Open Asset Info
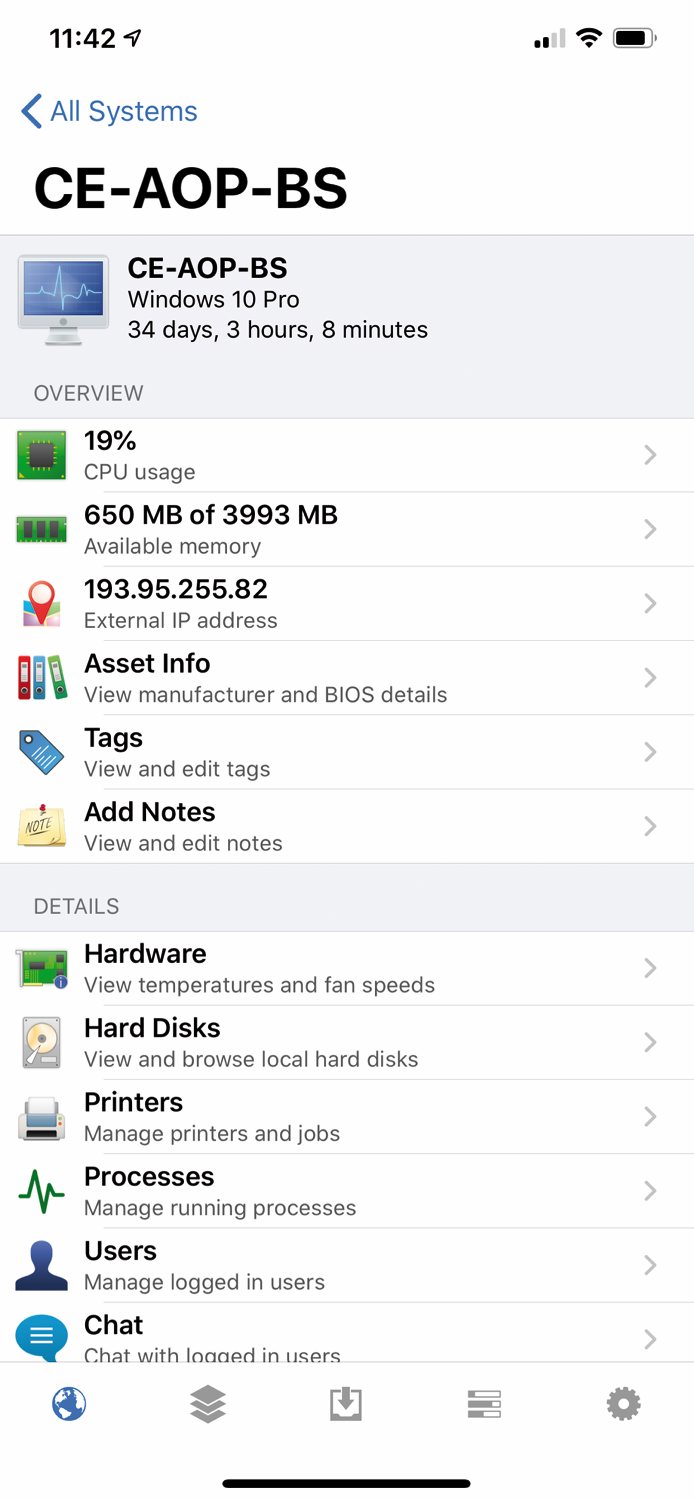 (347, 677)
